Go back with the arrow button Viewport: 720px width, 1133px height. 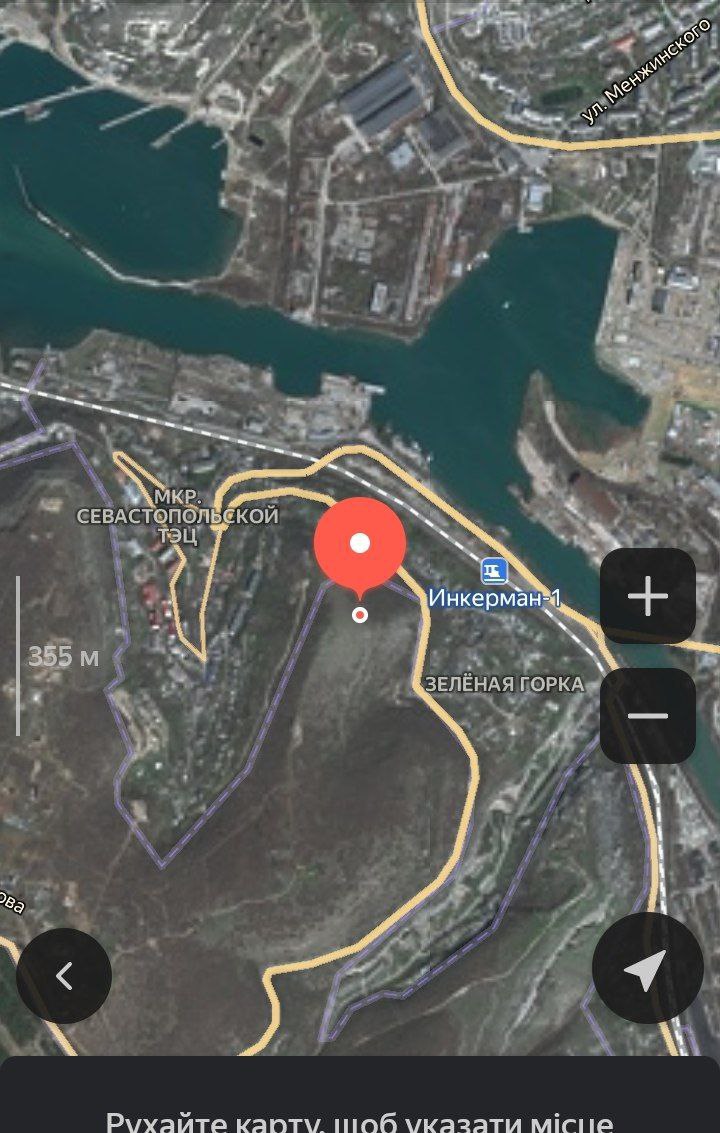tap(64, 975)
